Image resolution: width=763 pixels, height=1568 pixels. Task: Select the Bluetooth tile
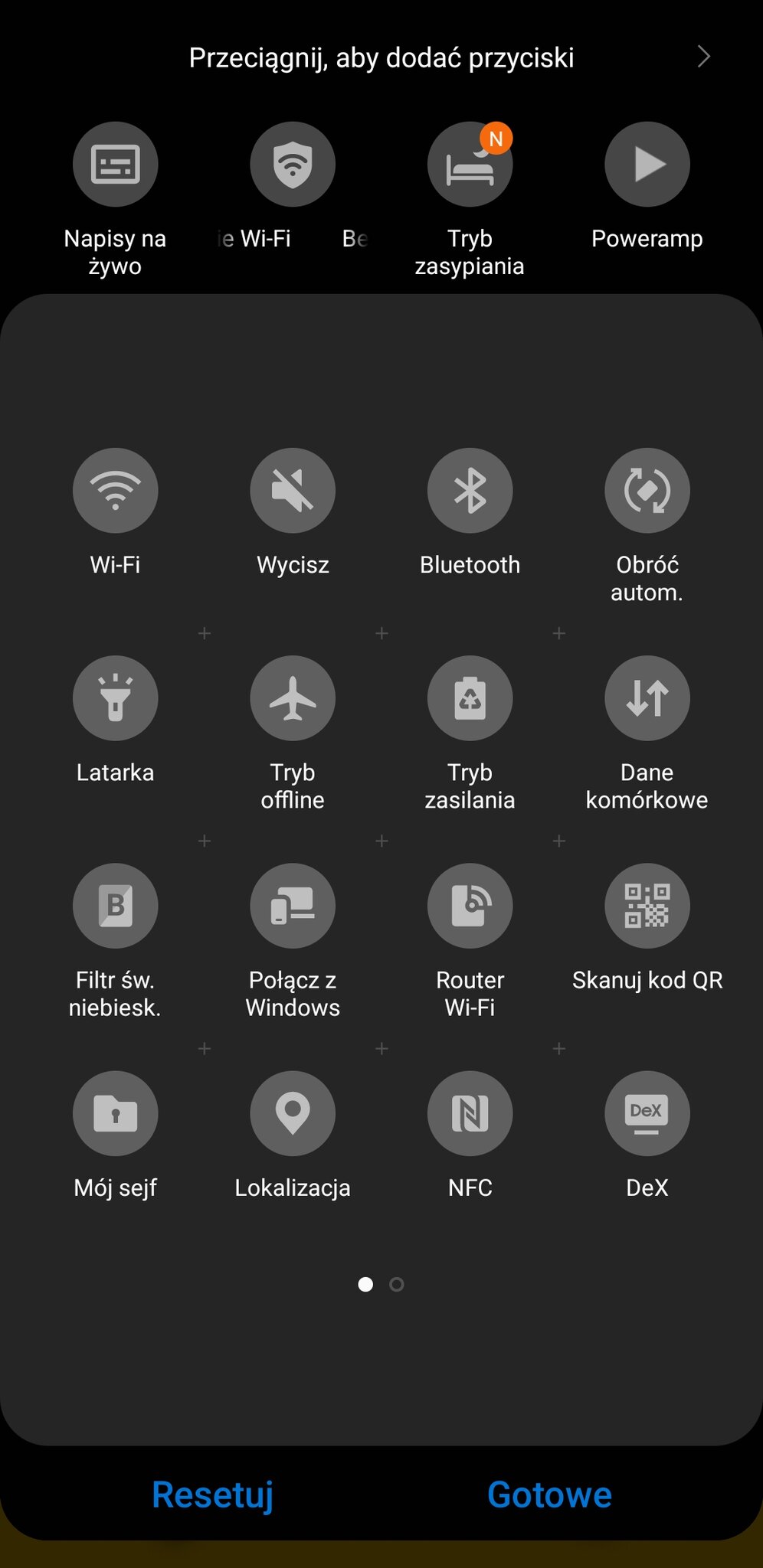pyautogui.click(x=470, y=491)
